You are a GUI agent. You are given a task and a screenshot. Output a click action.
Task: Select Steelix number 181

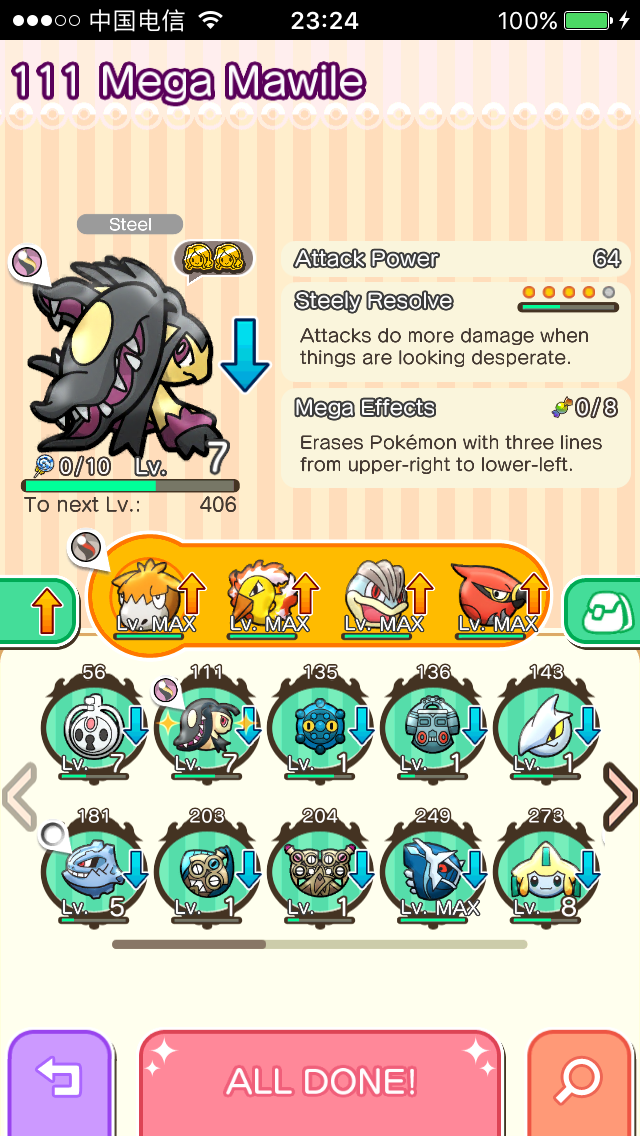click(92, 868)
